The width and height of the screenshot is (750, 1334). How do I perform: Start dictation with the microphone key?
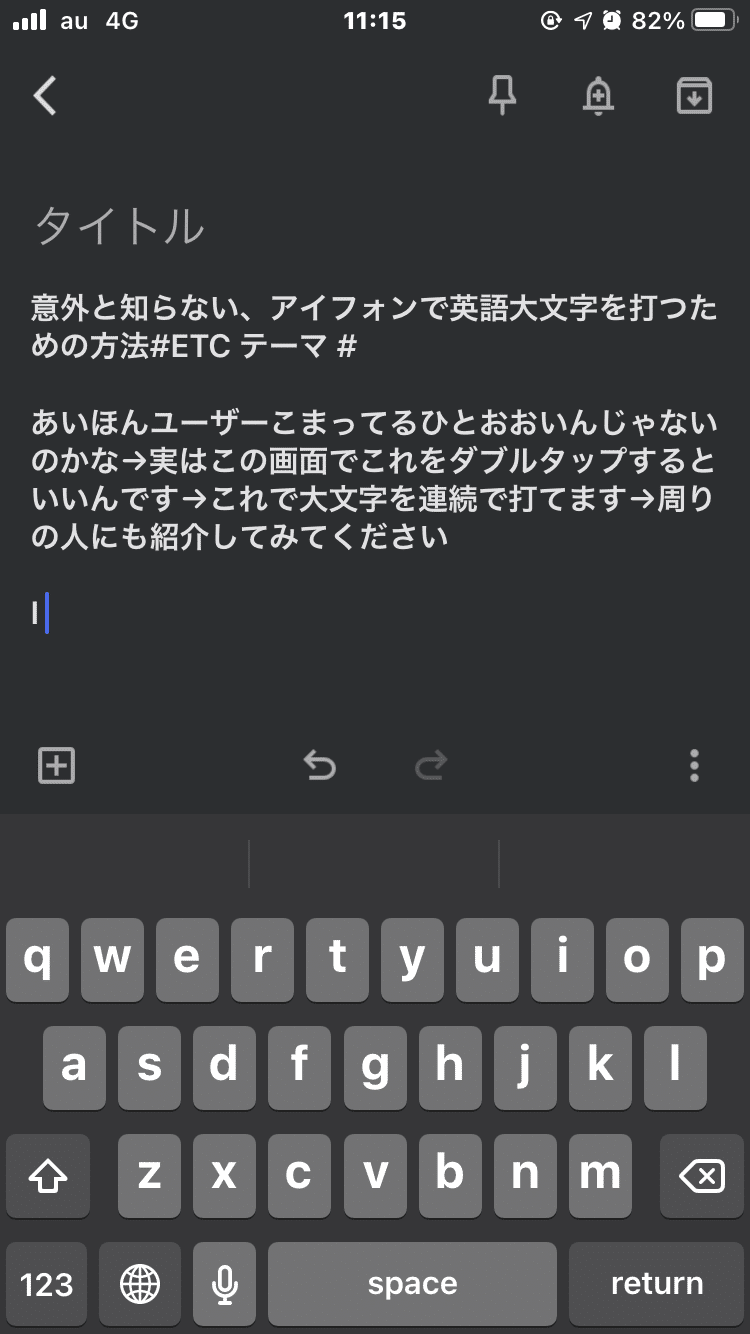[x=225, y=1284]
